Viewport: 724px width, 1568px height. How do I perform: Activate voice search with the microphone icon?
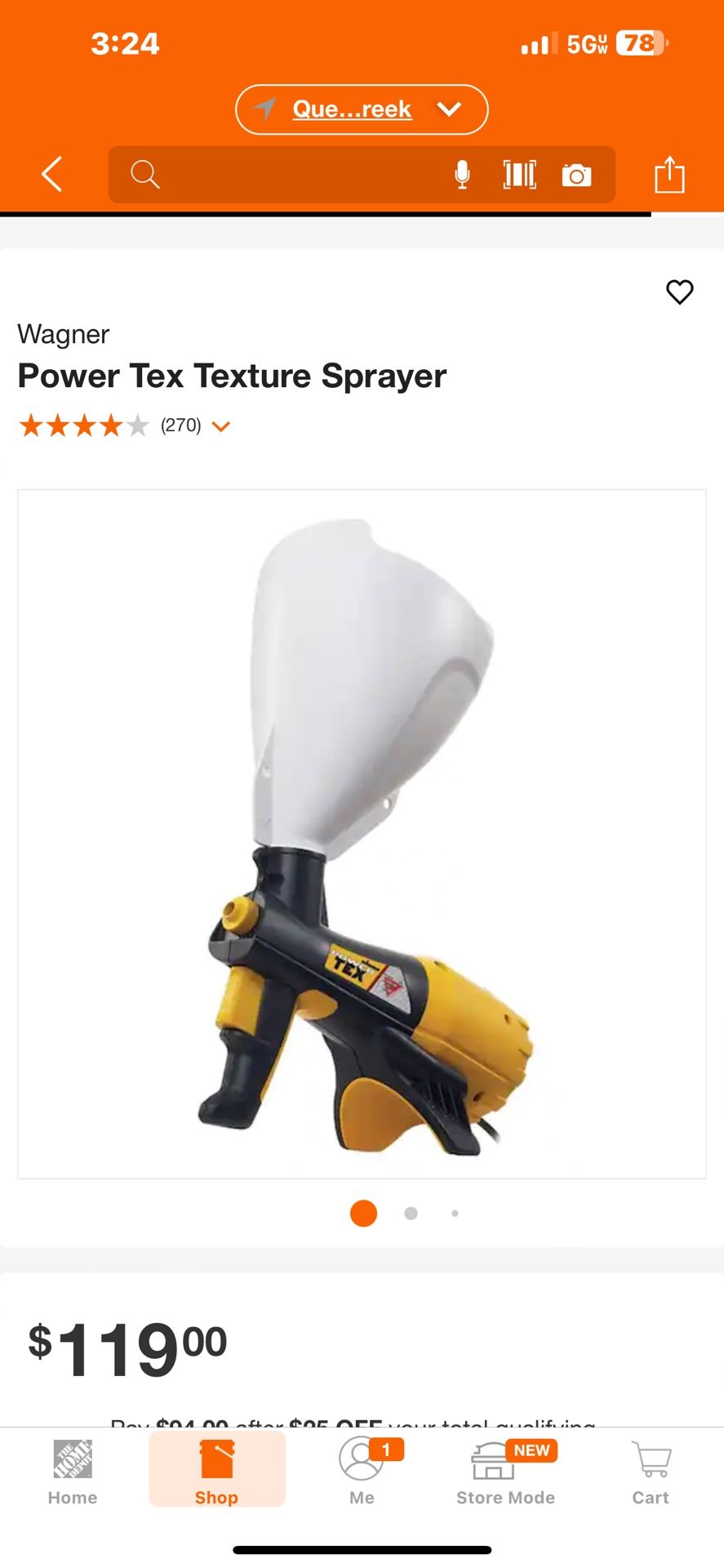(x=463, y=174)
